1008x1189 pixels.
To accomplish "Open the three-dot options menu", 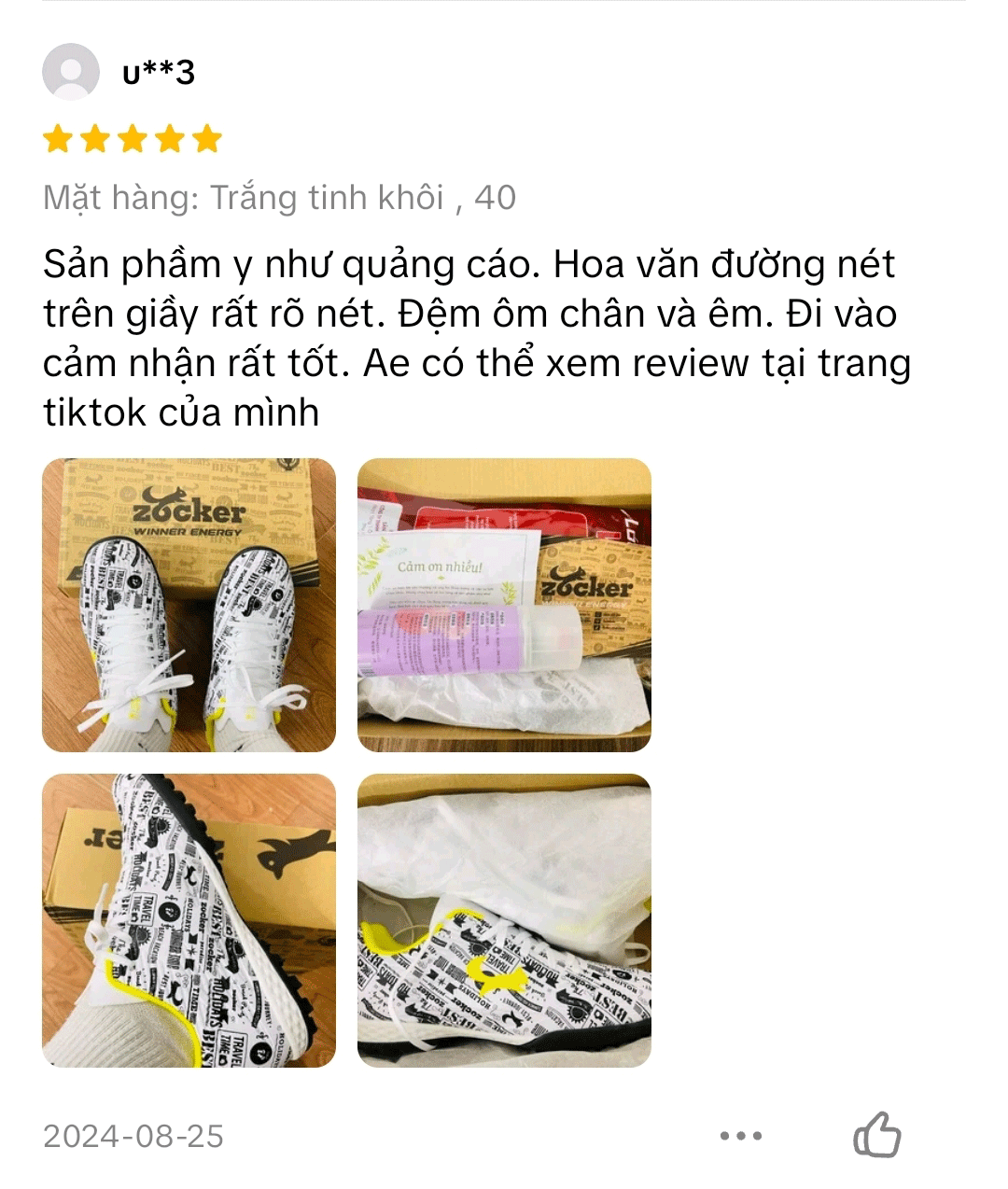I will point(741,1136).
